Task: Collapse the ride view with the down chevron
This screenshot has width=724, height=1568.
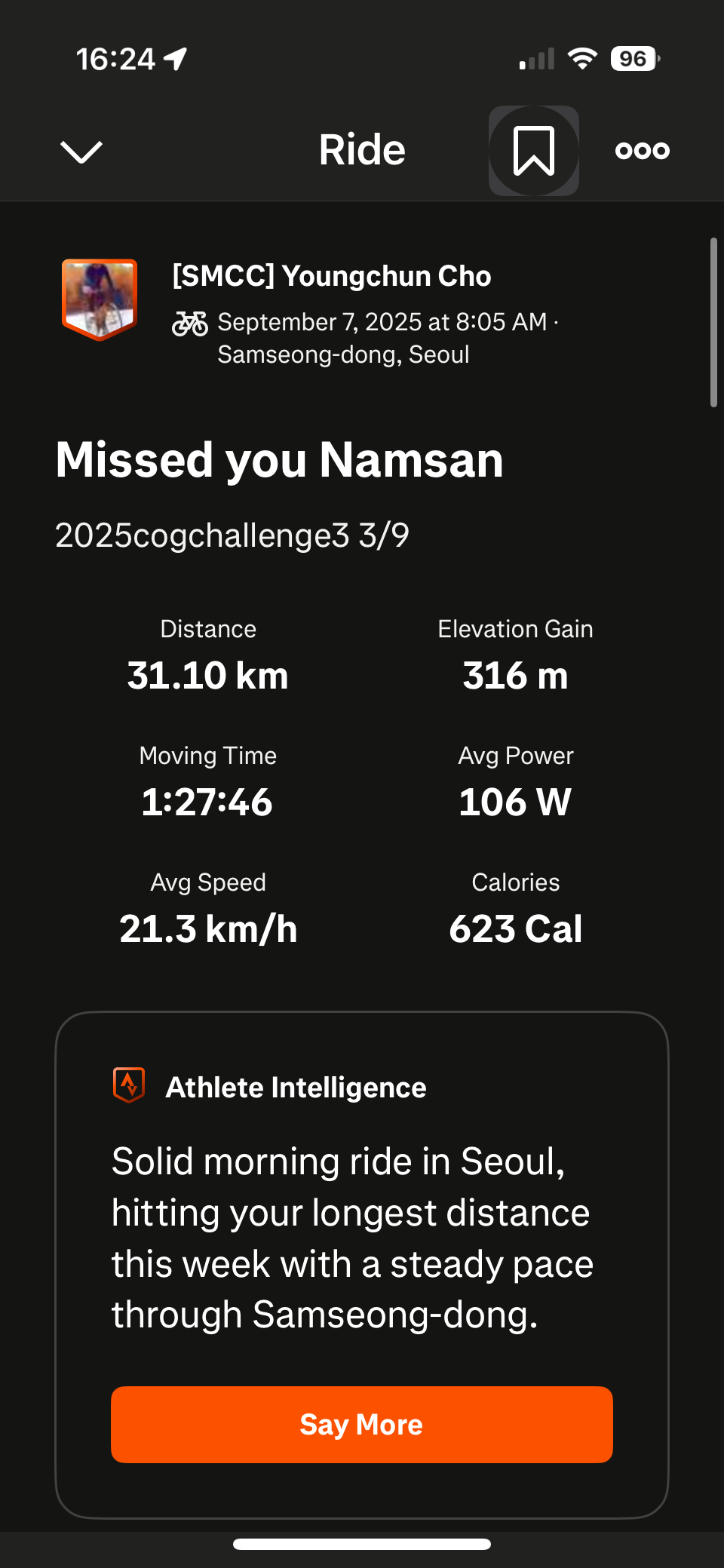Action: tap(81, 151)
